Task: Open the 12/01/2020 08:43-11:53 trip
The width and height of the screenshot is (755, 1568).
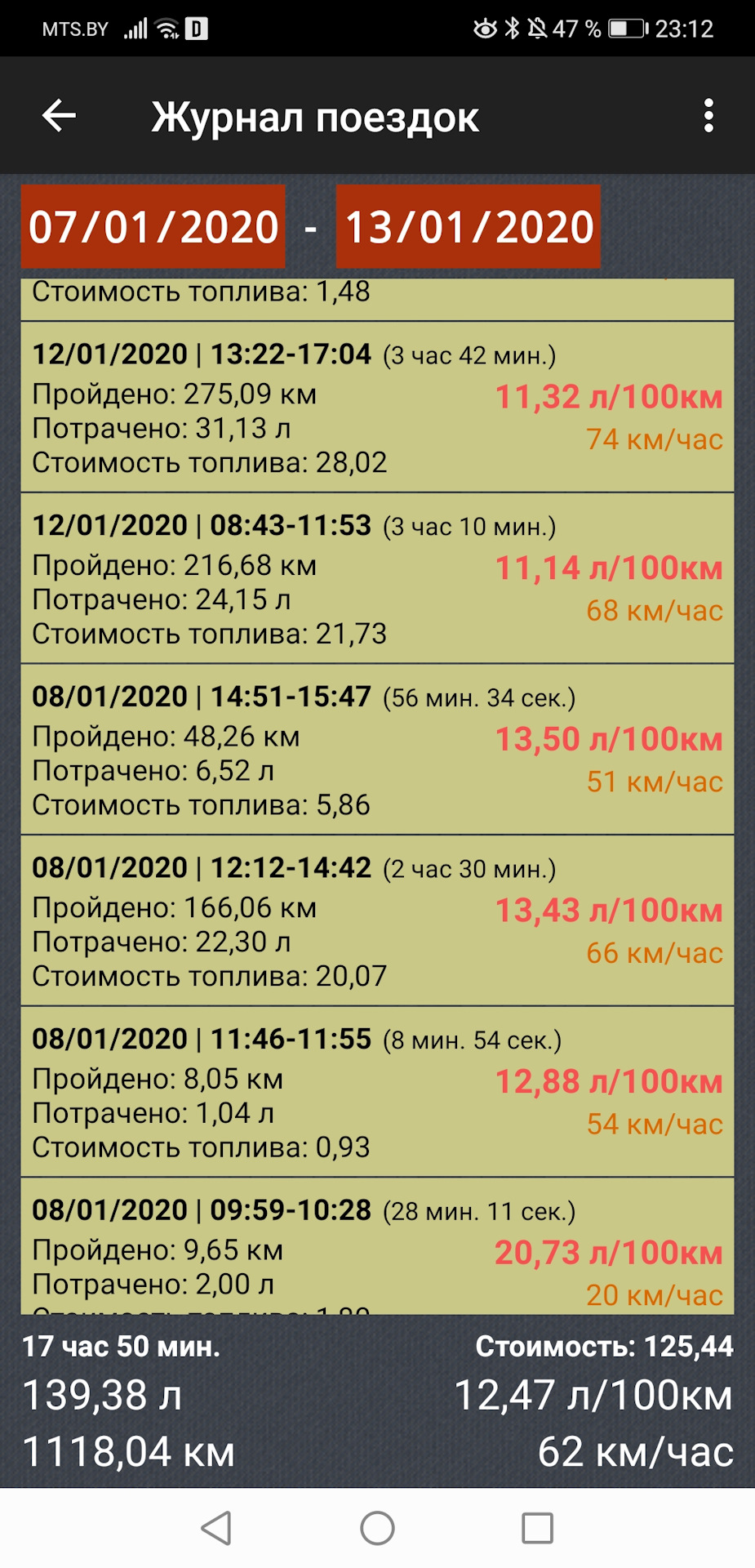Action: (x=377, y=578)
